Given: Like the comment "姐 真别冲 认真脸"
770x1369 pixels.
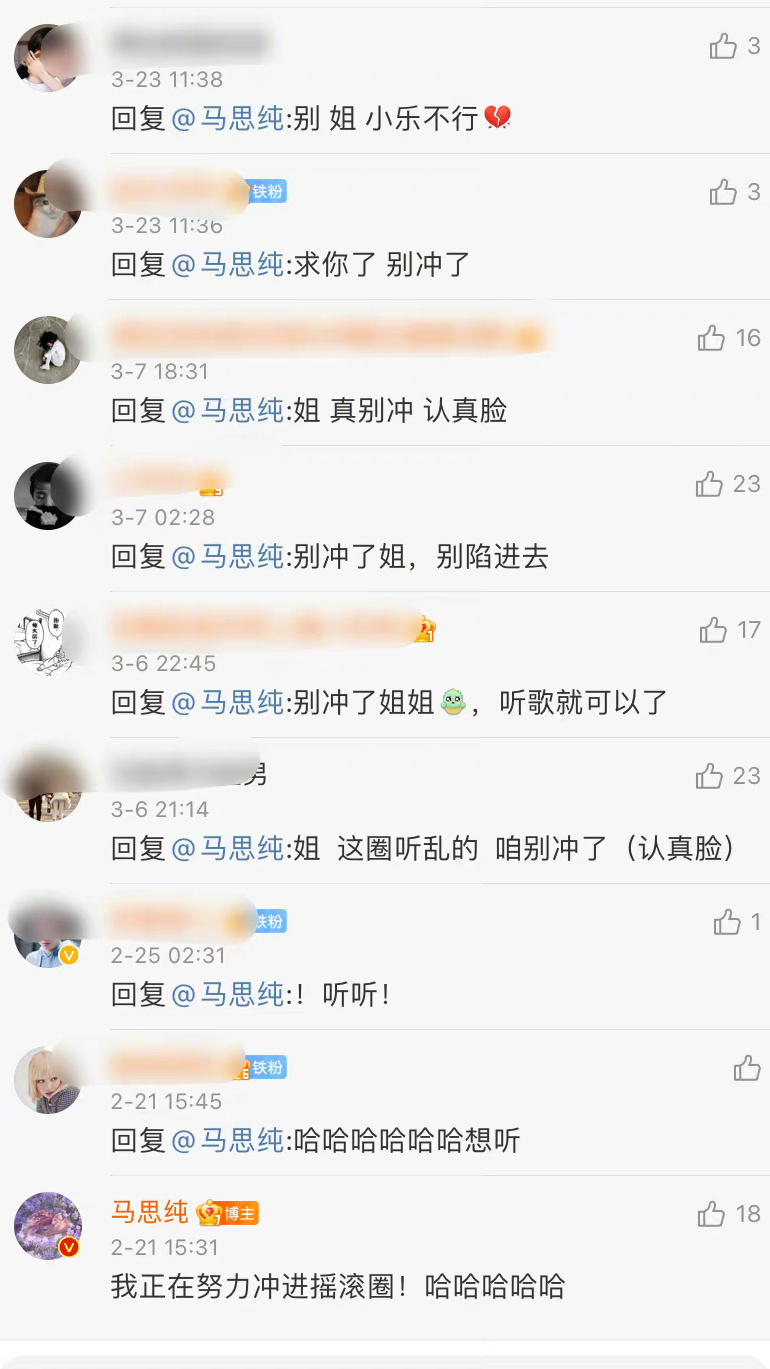Looking at the screenshot, I should pos(711,338).
